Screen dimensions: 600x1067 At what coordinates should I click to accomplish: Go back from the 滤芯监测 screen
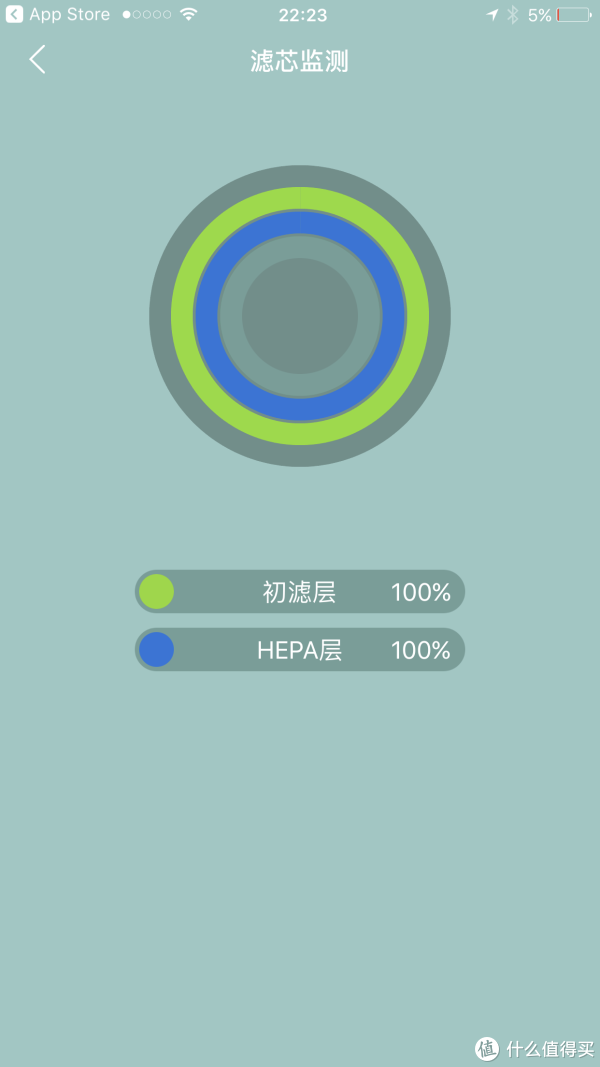point(37,60)
